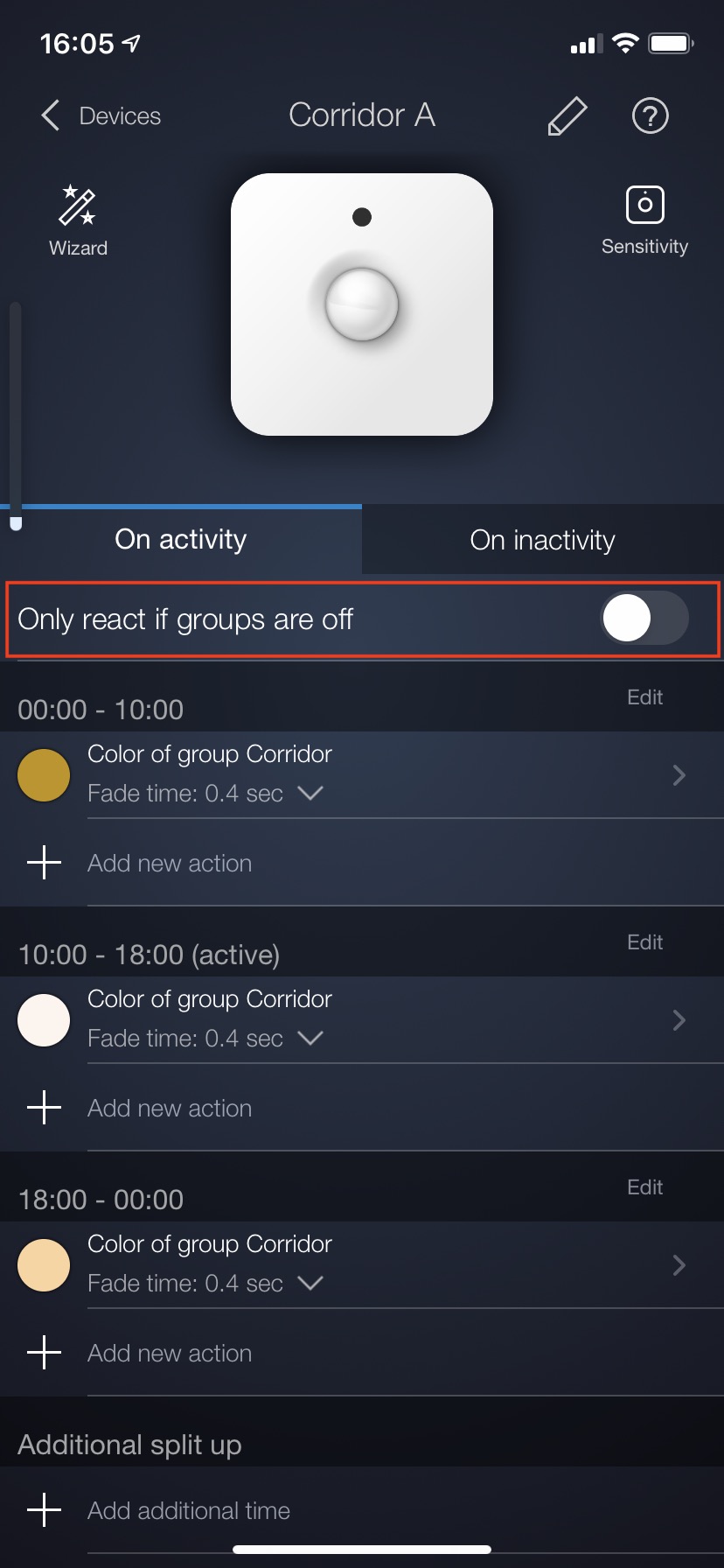Image resolution: width=724 pixels, height=1568 pixels.
Task: Click the plus icon under 10:00 - 18:00
Action: [x=43, y=1108]
